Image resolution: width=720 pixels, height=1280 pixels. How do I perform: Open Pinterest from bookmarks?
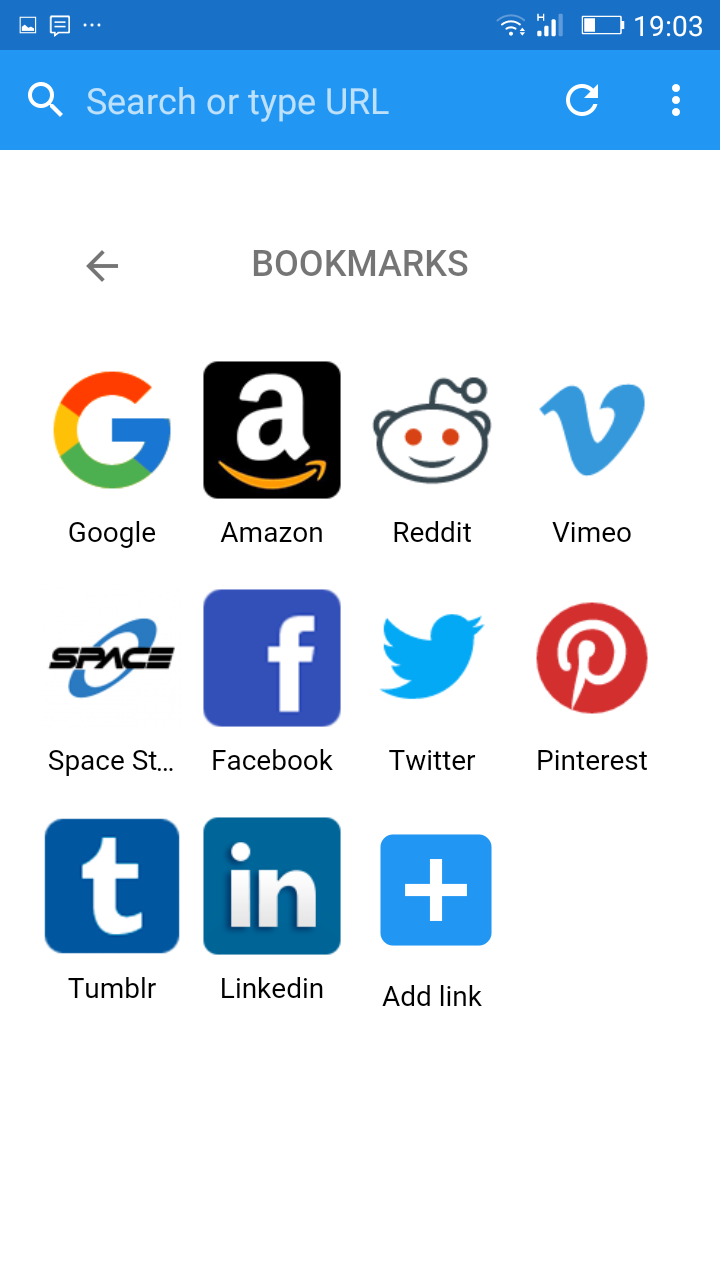tap(592, 658)
